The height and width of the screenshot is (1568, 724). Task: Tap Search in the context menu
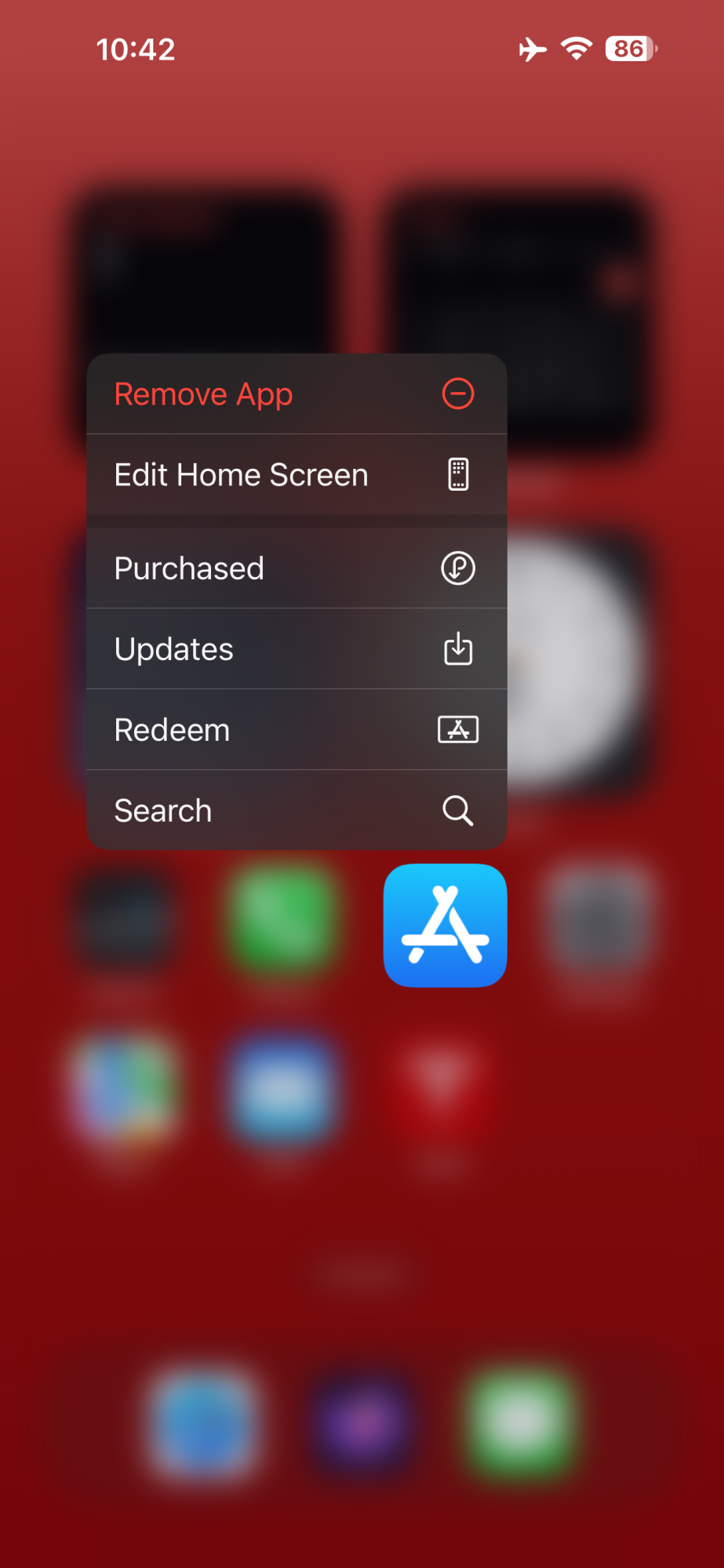click(x=296, y=811)
